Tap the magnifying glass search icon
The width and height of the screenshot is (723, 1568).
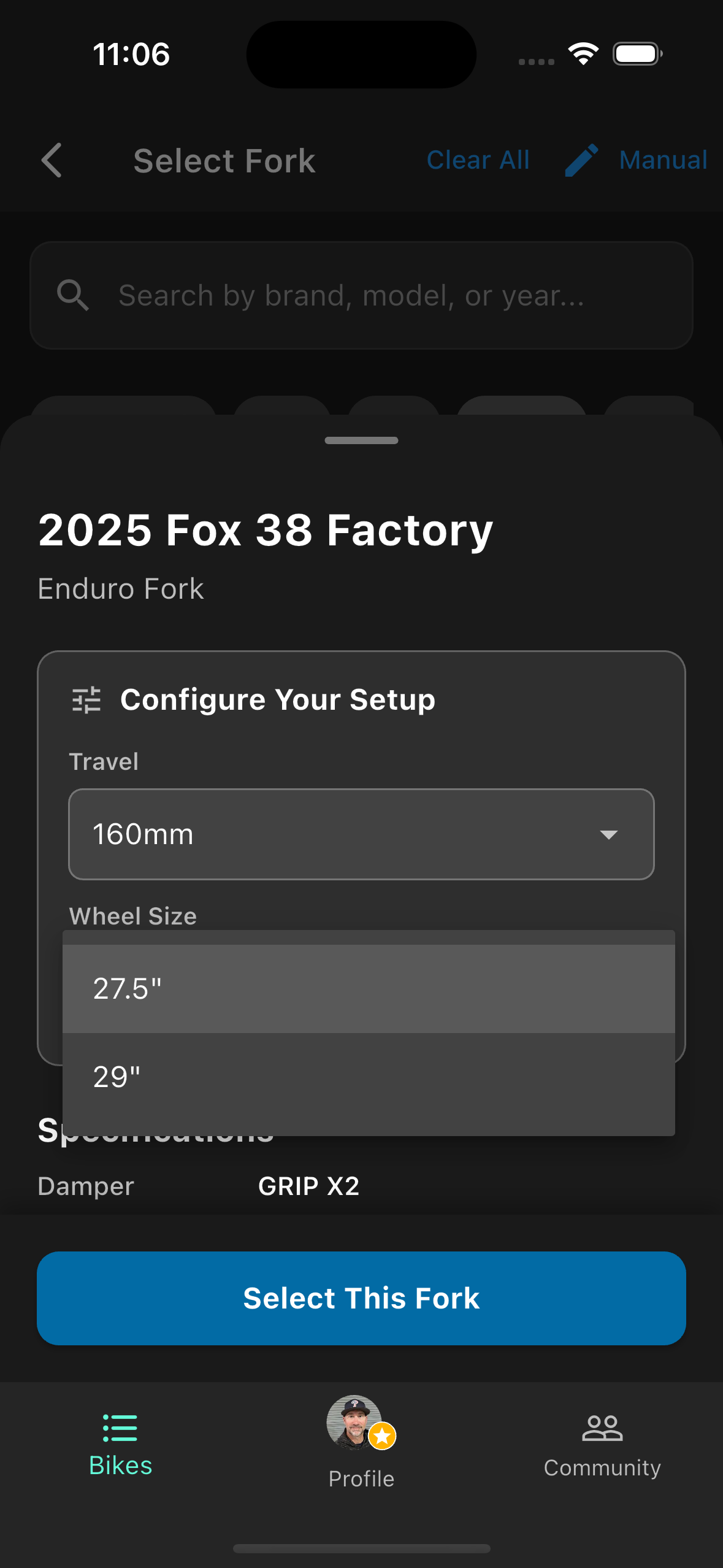pyautogui.click(x=73, y=296)
